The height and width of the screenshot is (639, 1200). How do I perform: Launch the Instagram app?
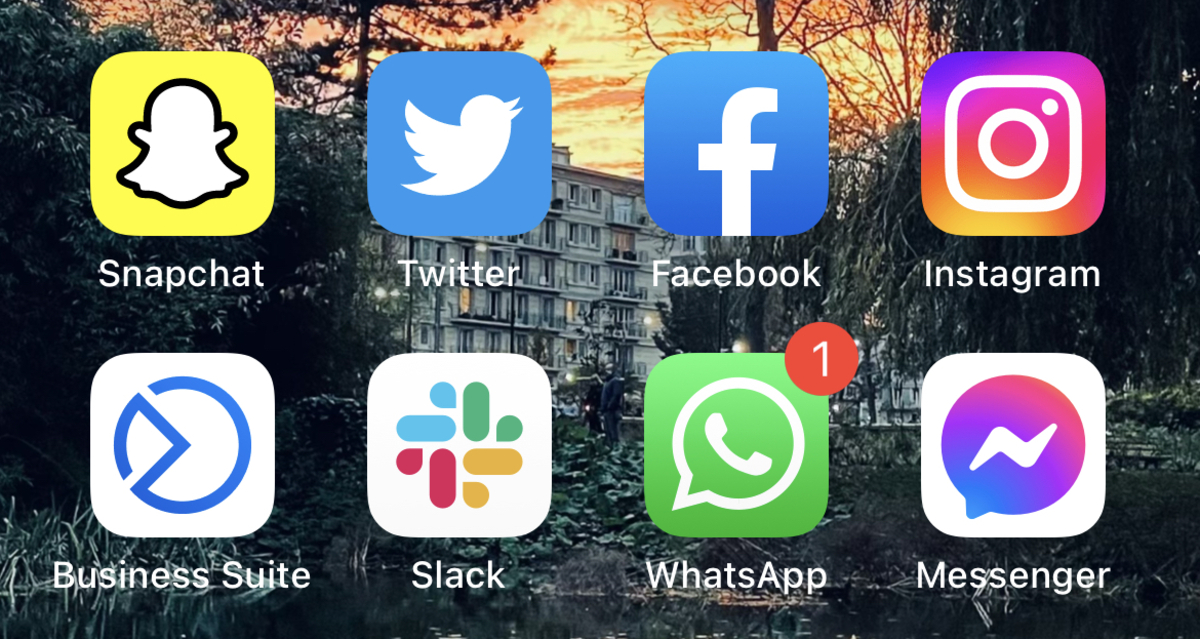pyautogui.click(x=1013, y=144)
